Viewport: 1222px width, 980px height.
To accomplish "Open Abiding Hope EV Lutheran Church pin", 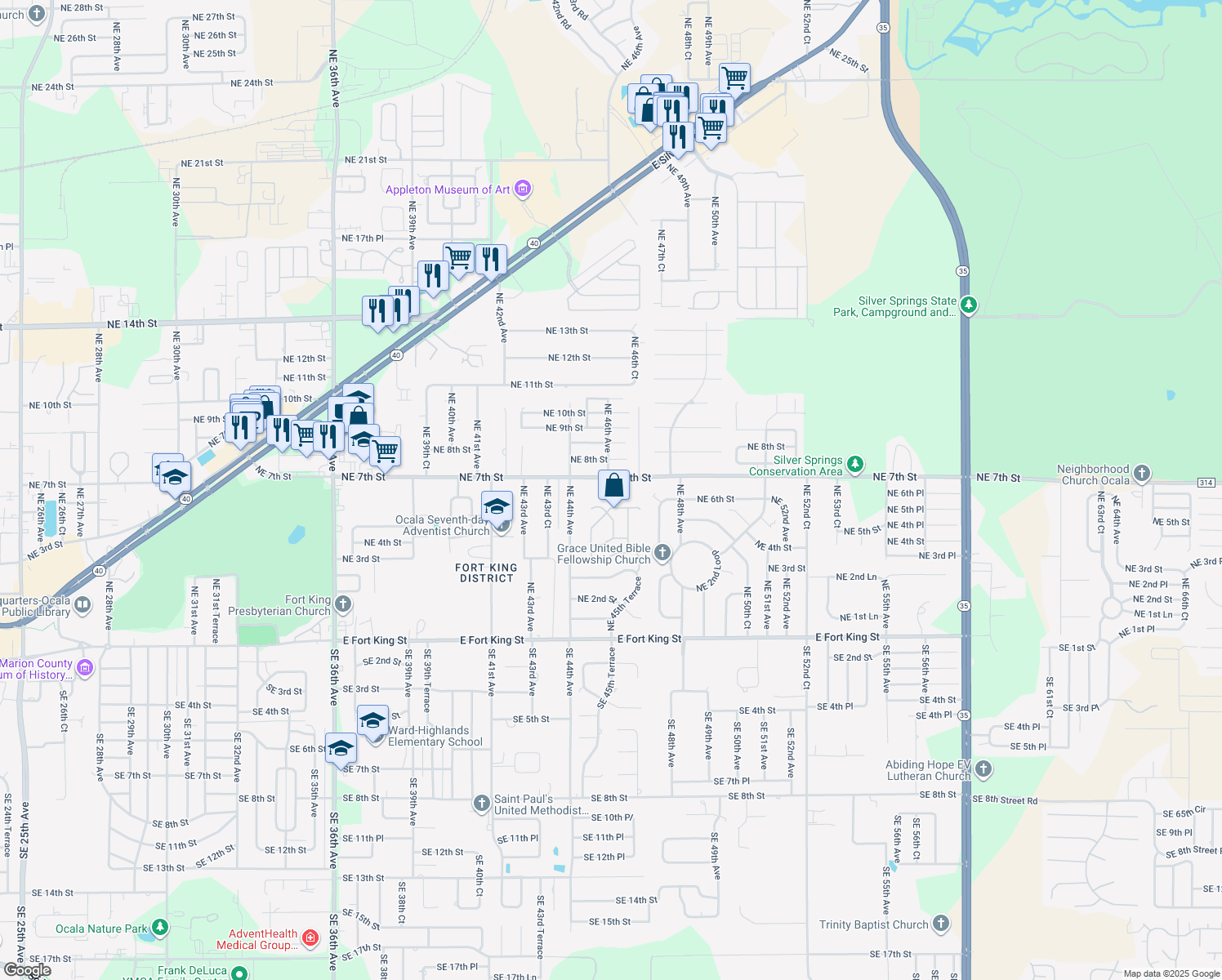I will point(983,768).
